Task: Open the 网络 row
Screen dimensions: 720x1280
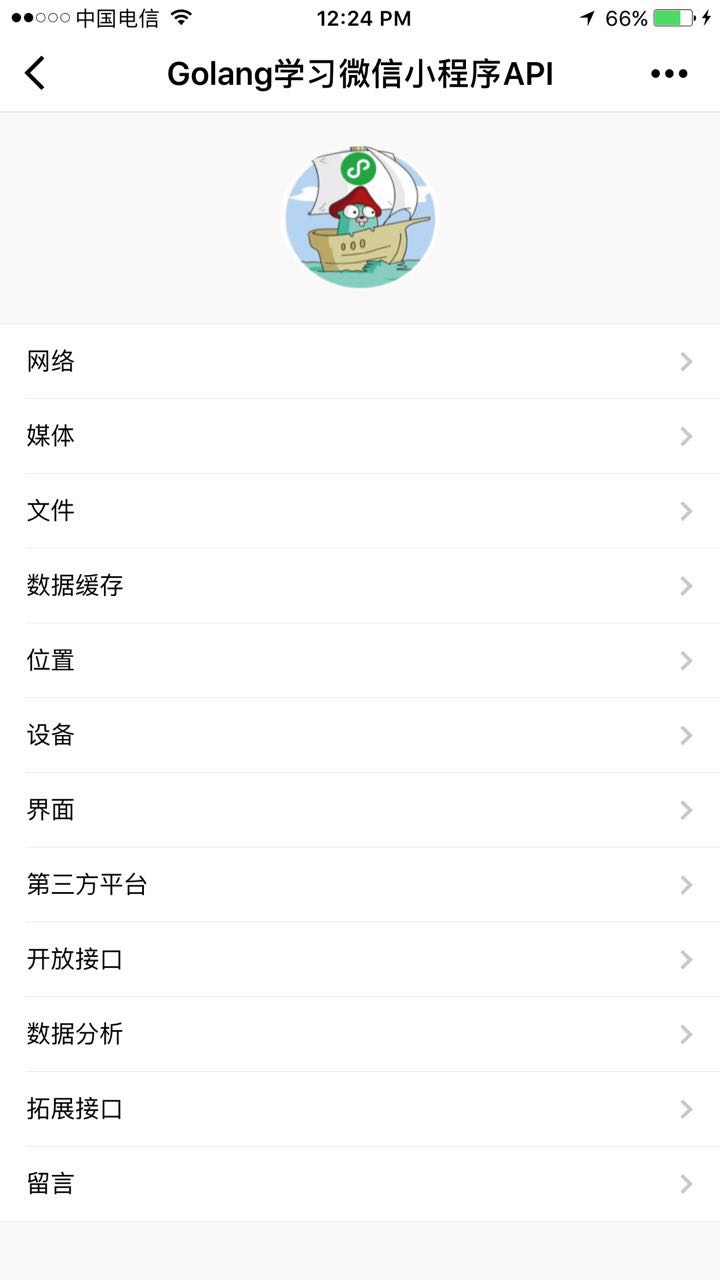Action: click(x=360, y=361)
